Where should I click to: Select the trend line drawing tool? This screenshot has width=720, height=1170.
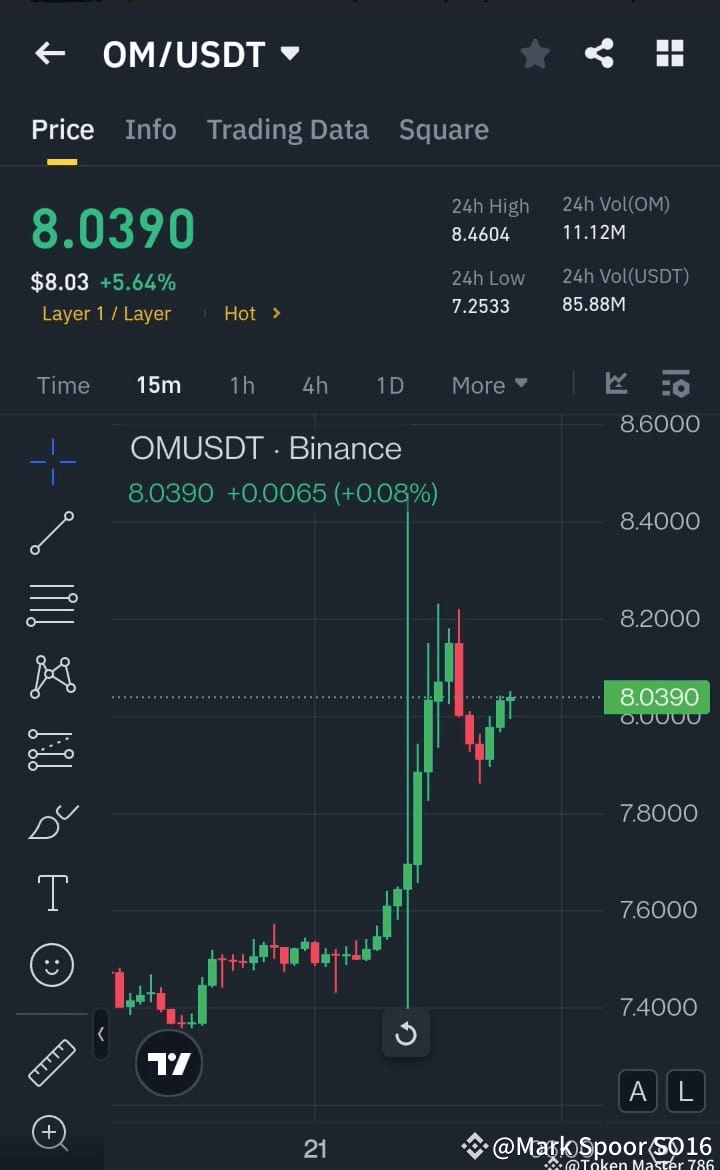click(51, 533)
